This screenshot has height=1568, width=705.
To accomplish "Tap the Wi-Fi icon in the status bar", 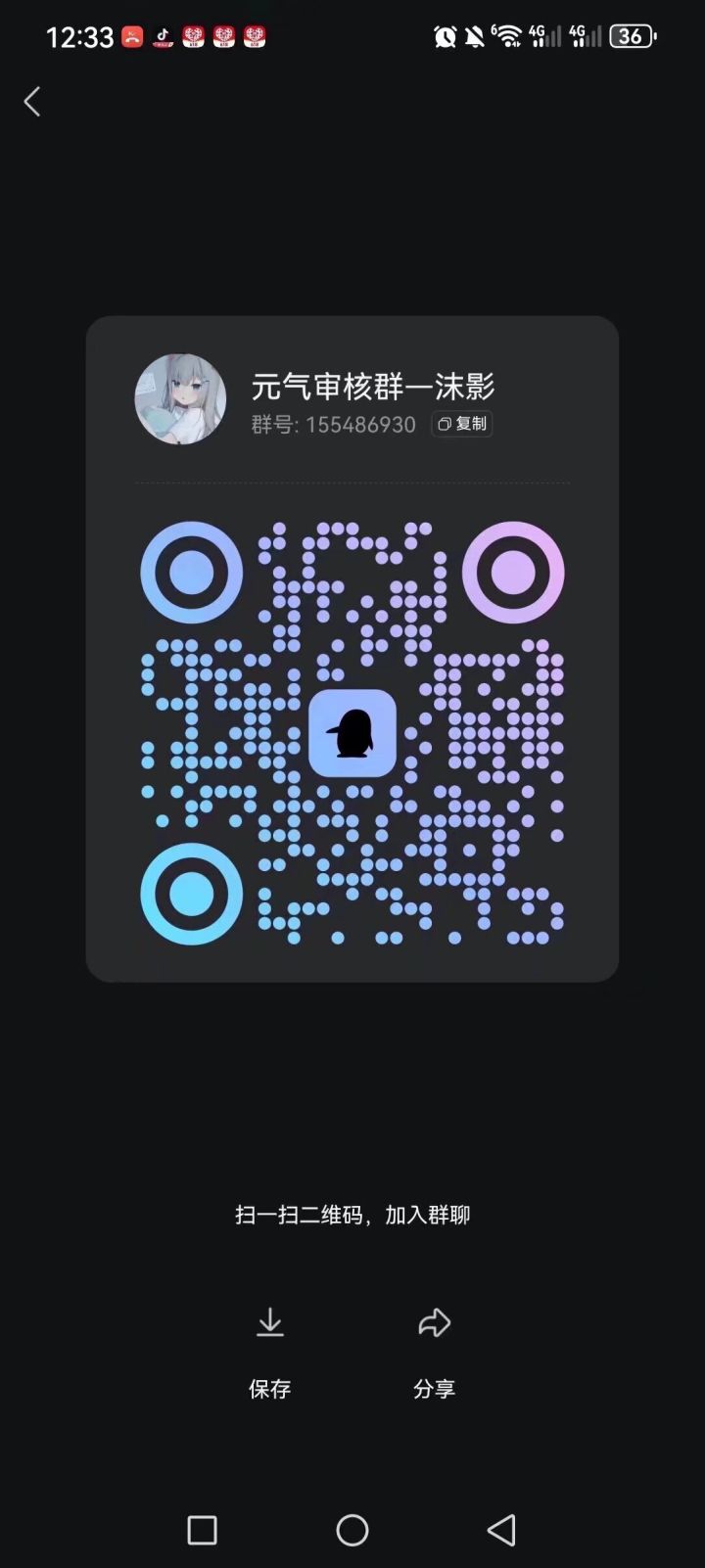I will coord(508,36).
